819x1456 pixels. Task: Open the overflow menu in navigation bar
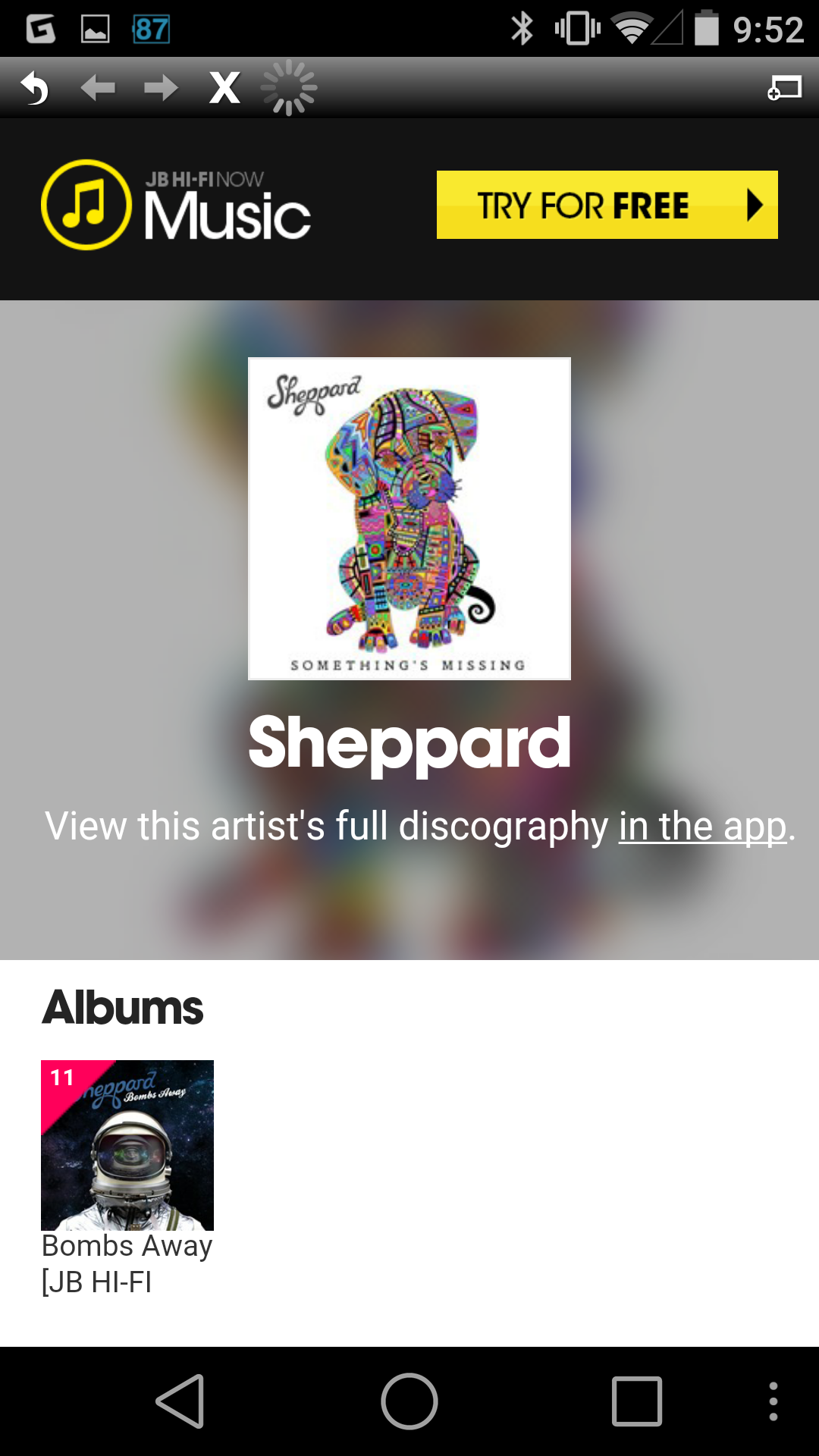(x=773, y=1401)
